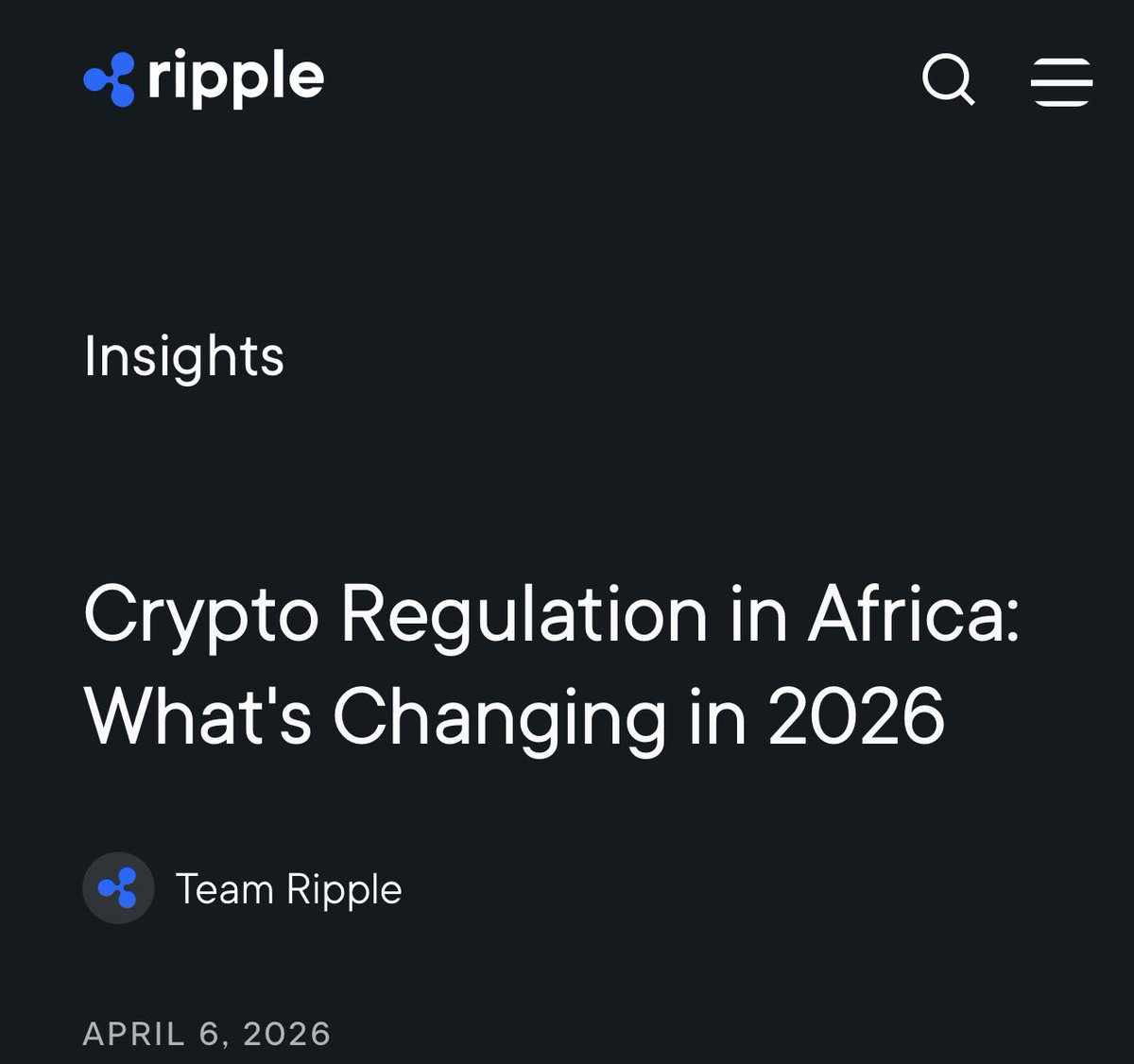Open the hamburger navigation menu
This screenshot has width=1134, height=1064.
click(x=1061, y=81)
